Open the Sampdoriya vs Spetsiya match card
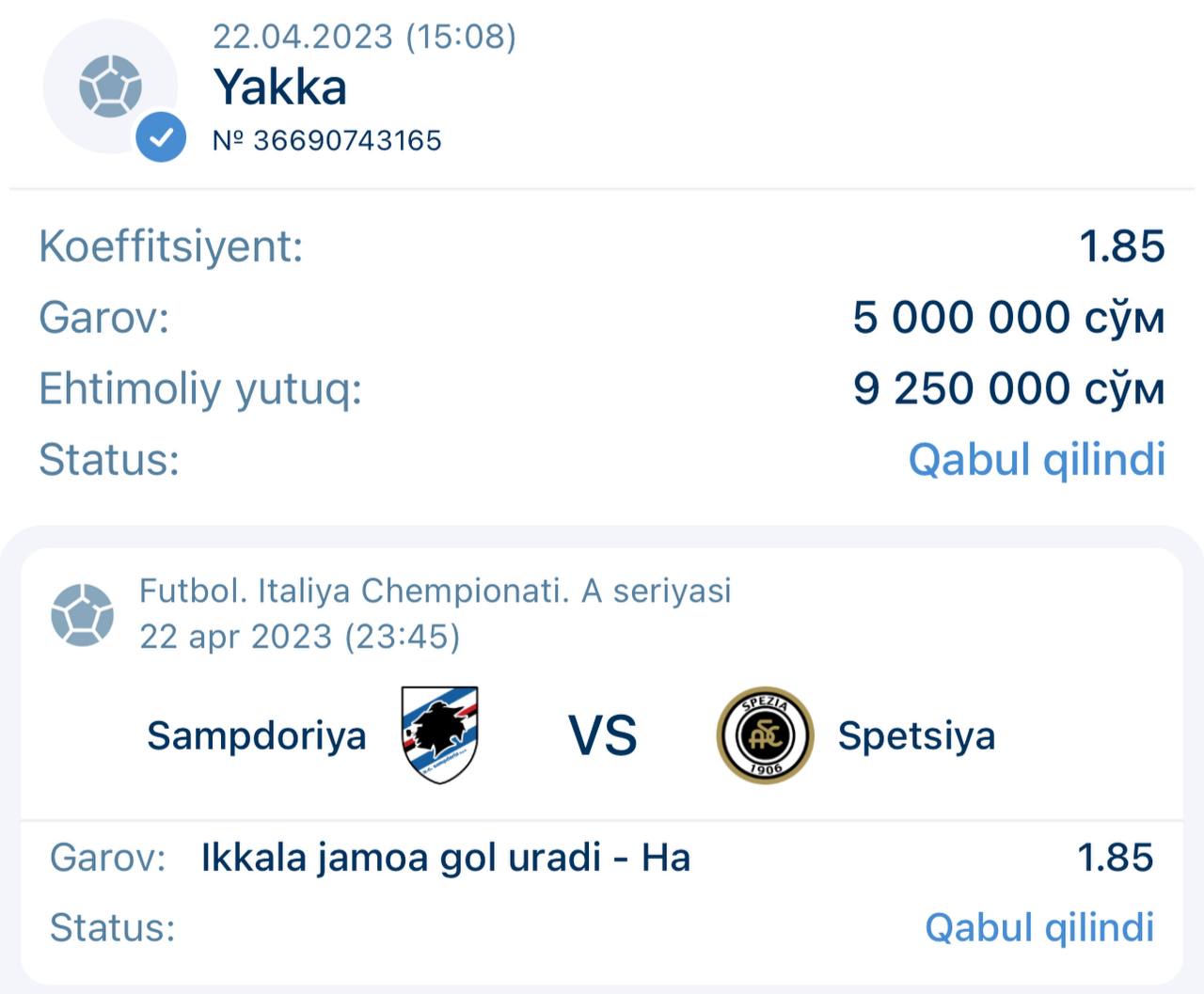 pyautogui.click(x=602, y=735)
